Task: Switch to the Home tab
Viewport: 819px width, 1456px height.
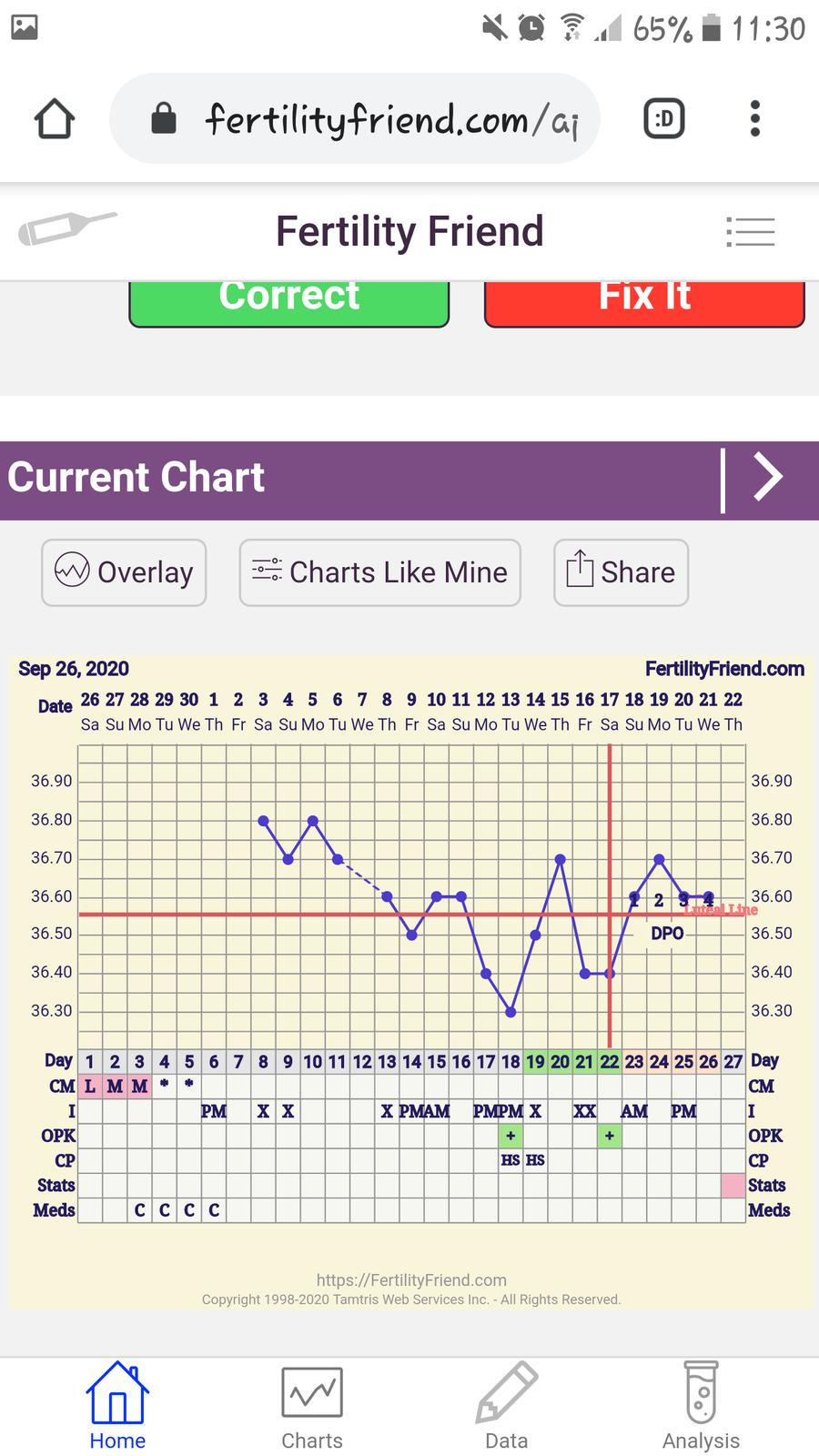Action: coord(117,1407)
